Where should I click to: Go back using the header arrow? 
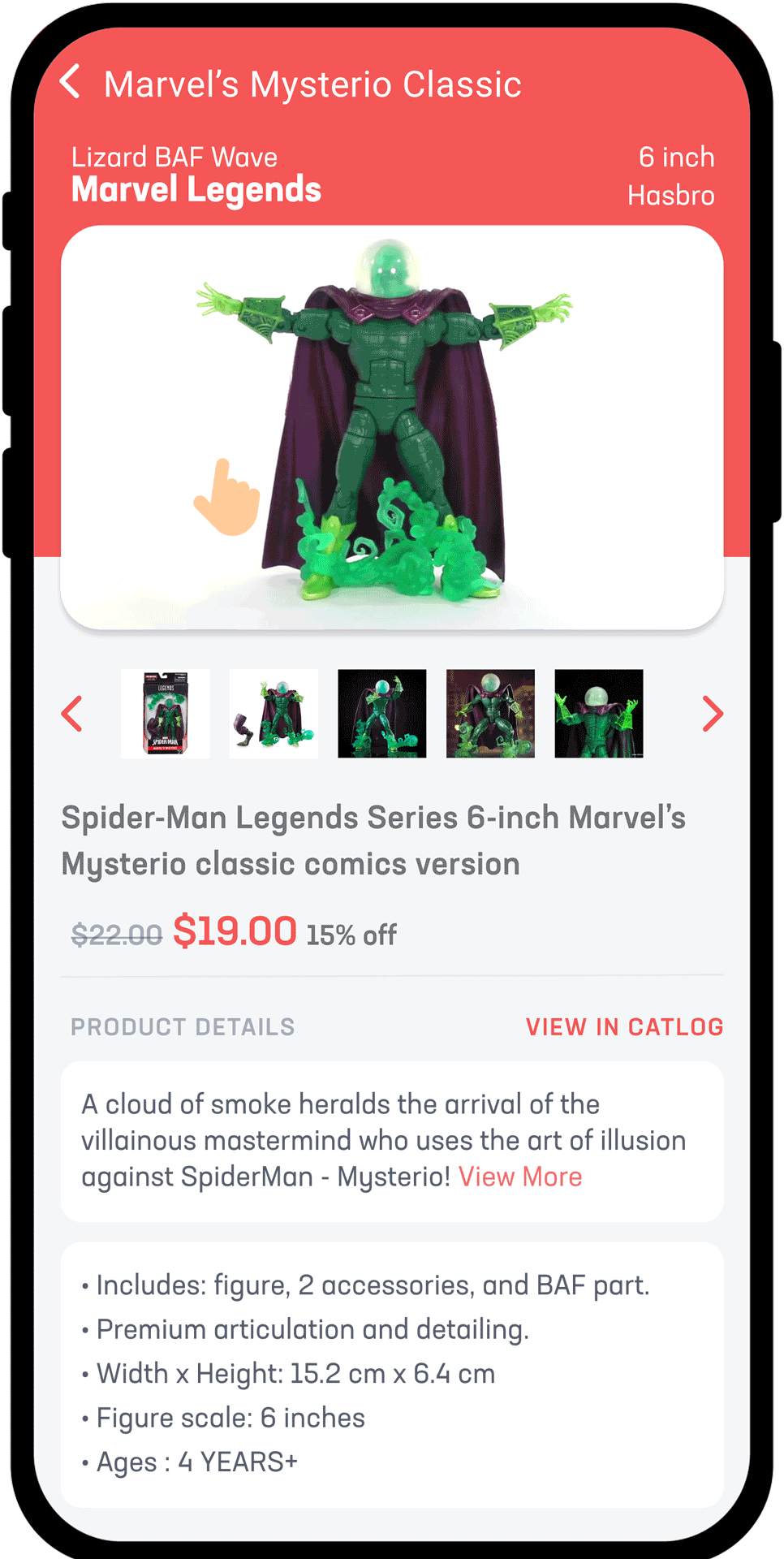click(71, 82)
